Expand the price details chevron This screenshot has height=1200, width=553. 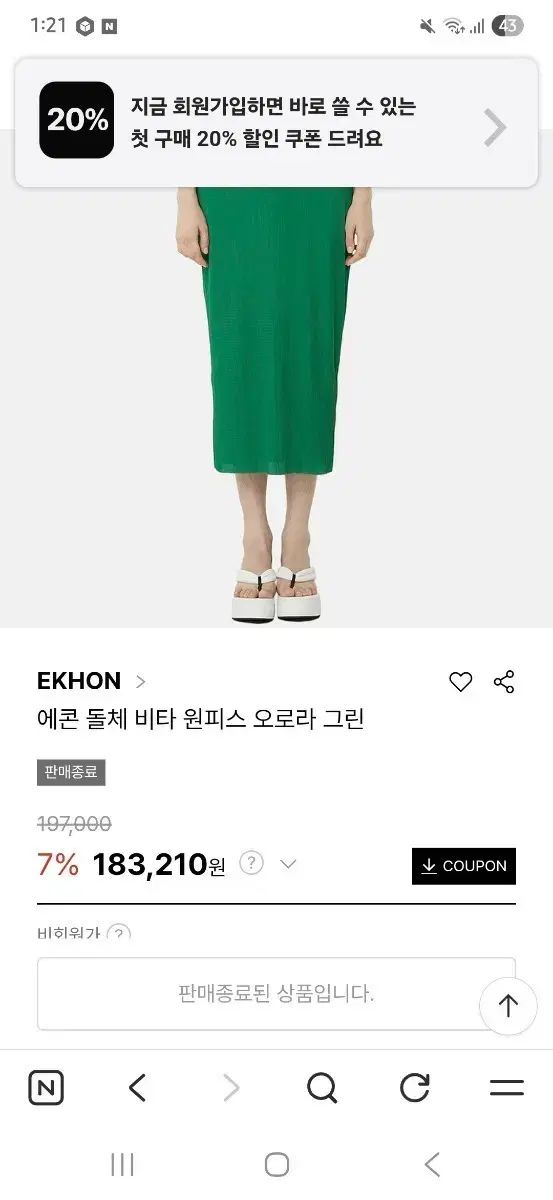pyautogui.click(x=288, y=864)
